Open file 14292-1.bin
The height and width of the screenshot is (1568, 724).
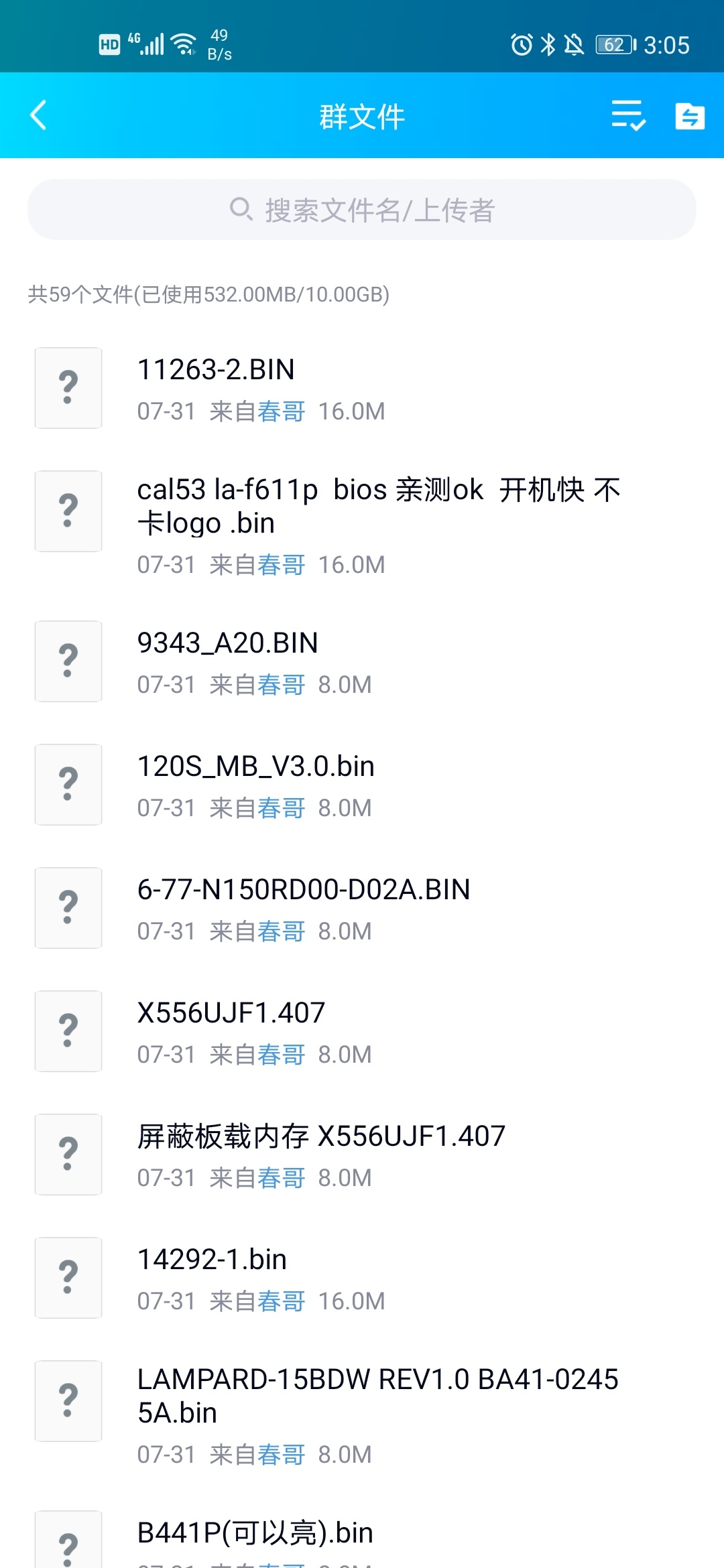pyautogui.click(x=362, y=1279)
